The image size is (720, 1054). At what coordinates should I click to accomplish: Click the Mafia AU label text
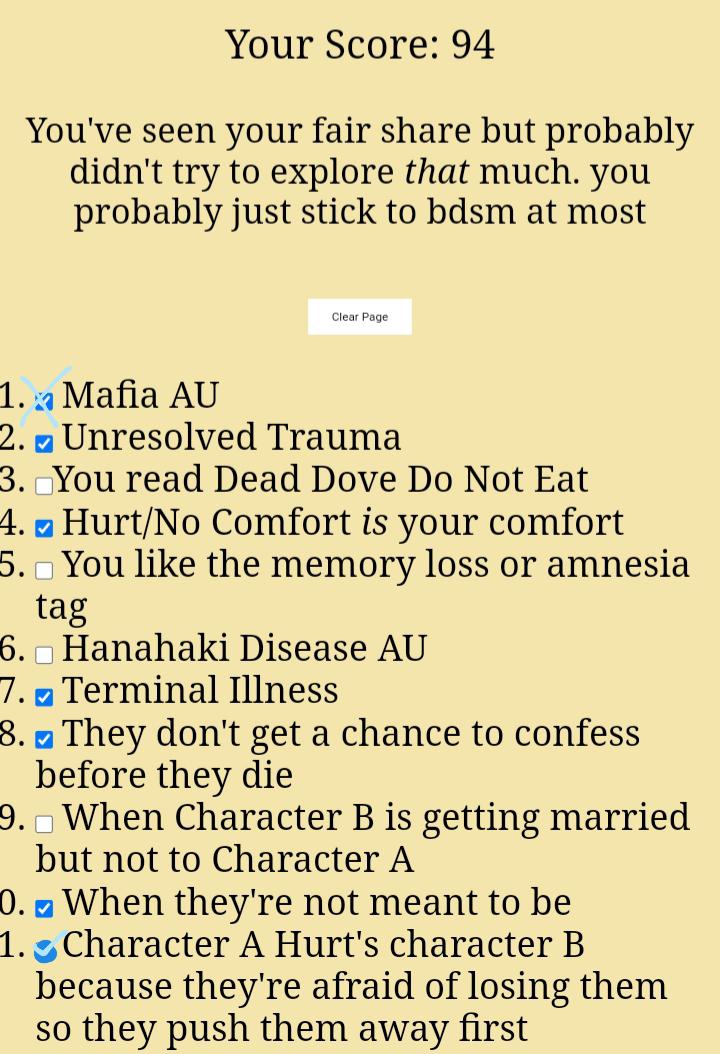point(140,394)
